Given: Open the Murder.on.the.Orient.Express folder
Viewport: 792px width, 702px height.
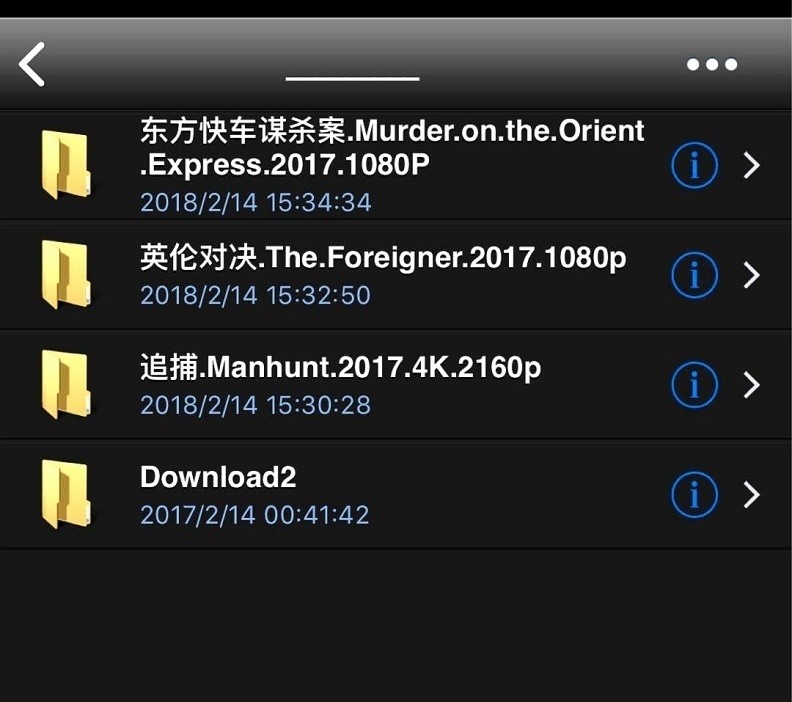Looking at the screenshot, I should point(392,146).
